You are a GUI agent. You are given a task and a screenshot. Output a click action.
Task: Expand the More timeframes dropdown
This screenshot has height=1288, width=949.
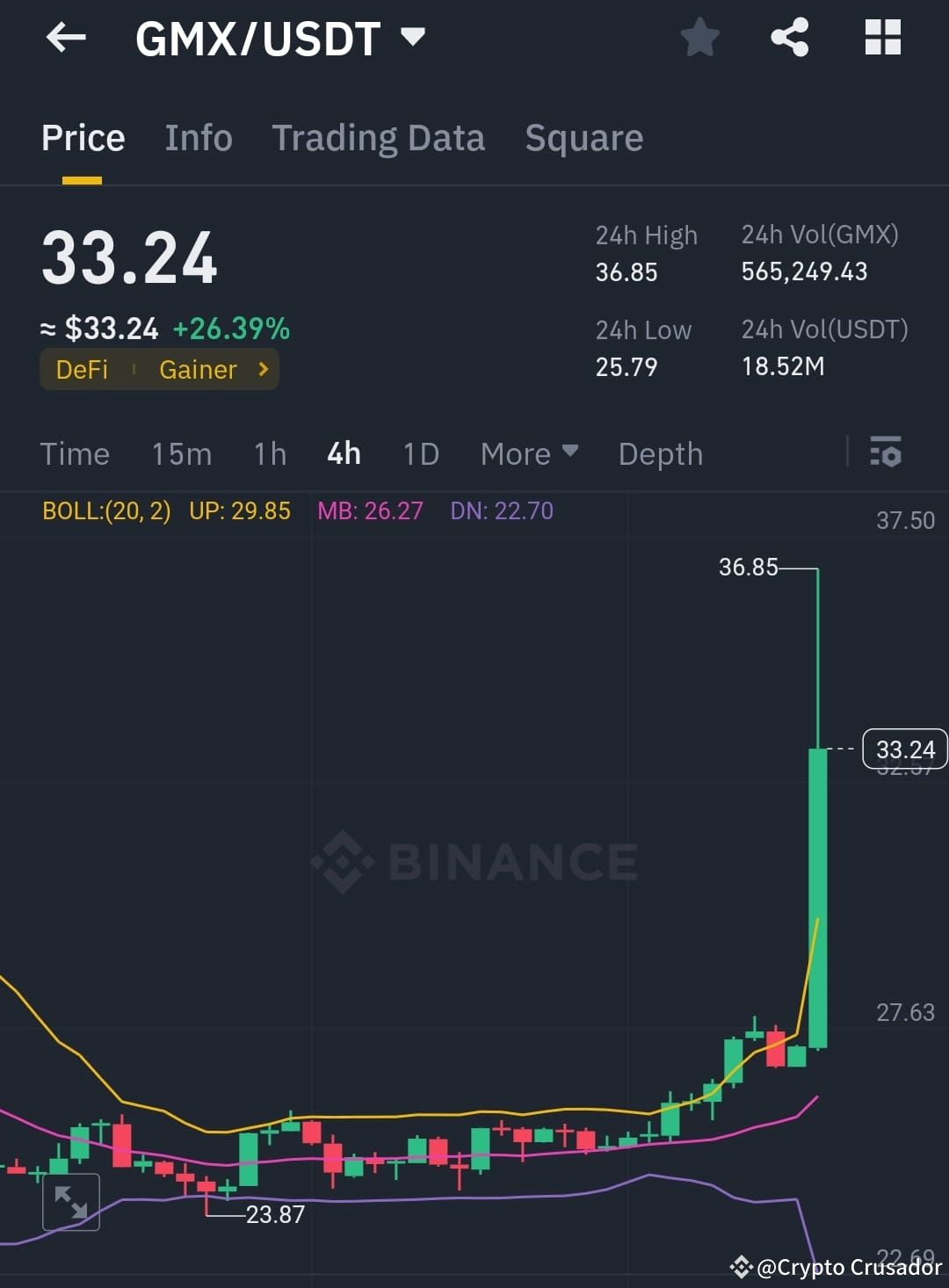pyautogui.click(x=528, y=453)
